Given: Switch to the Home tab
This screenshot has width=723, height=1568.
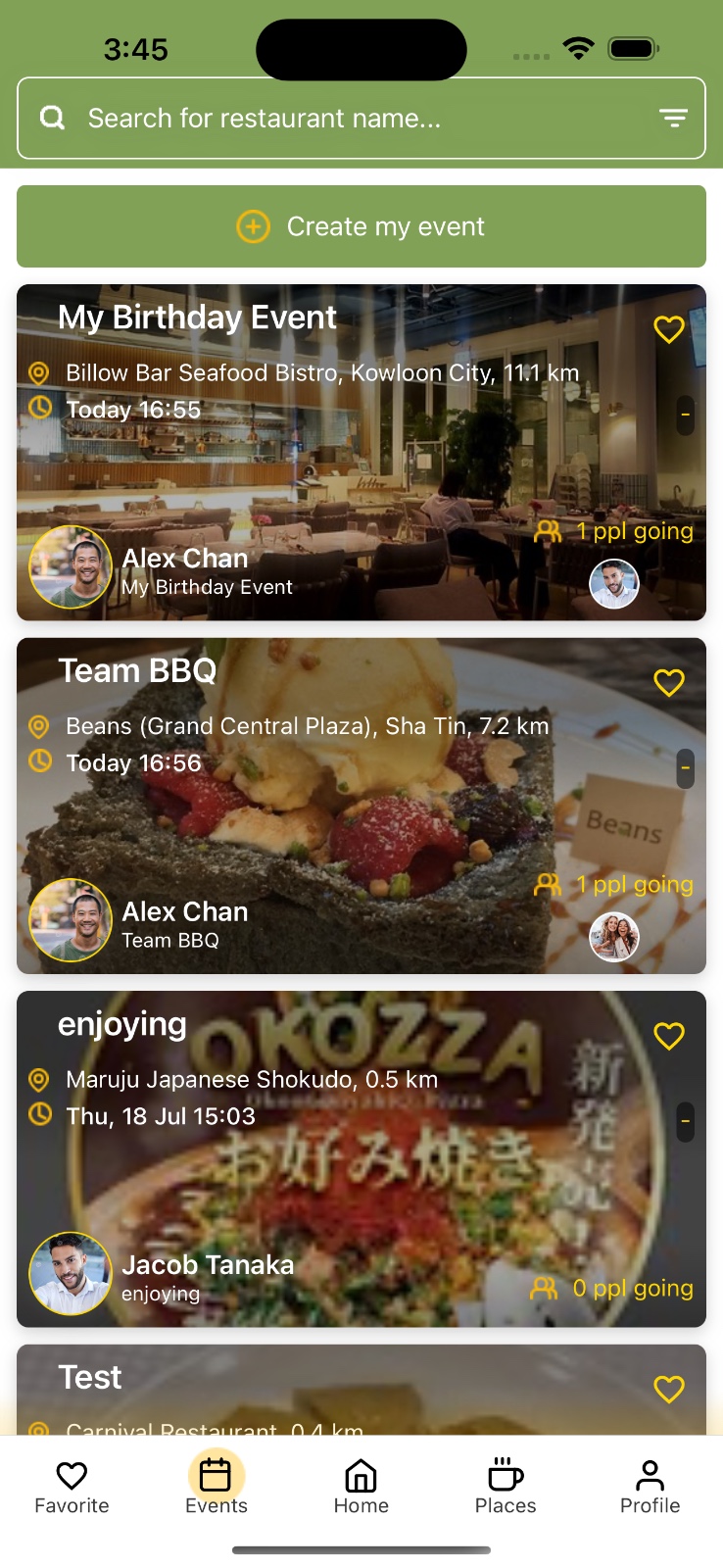Looking at the screenshot, I should click(361, 1486).
